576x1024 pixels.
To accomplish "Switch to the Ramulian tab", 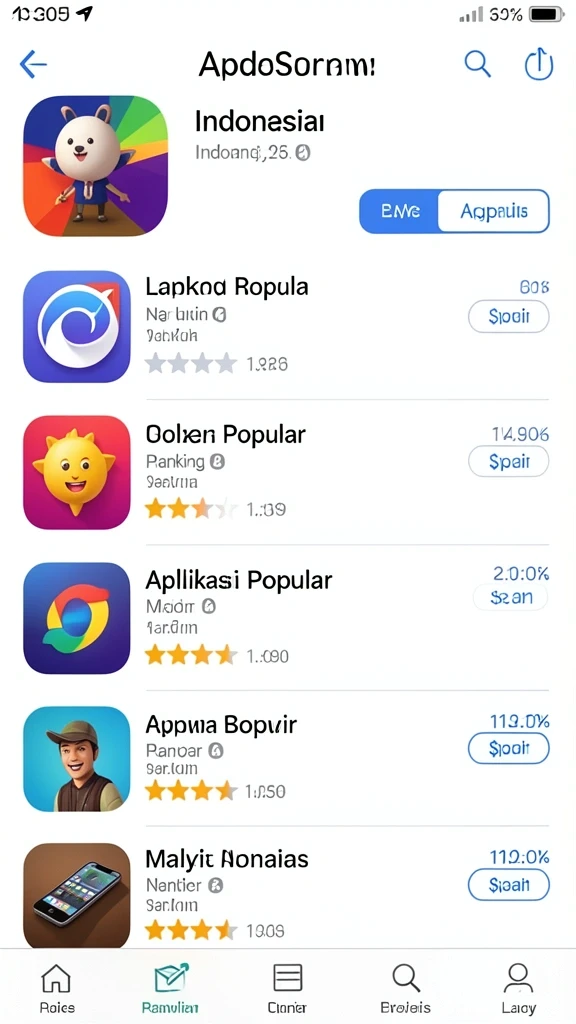I will tap(170, 988).
